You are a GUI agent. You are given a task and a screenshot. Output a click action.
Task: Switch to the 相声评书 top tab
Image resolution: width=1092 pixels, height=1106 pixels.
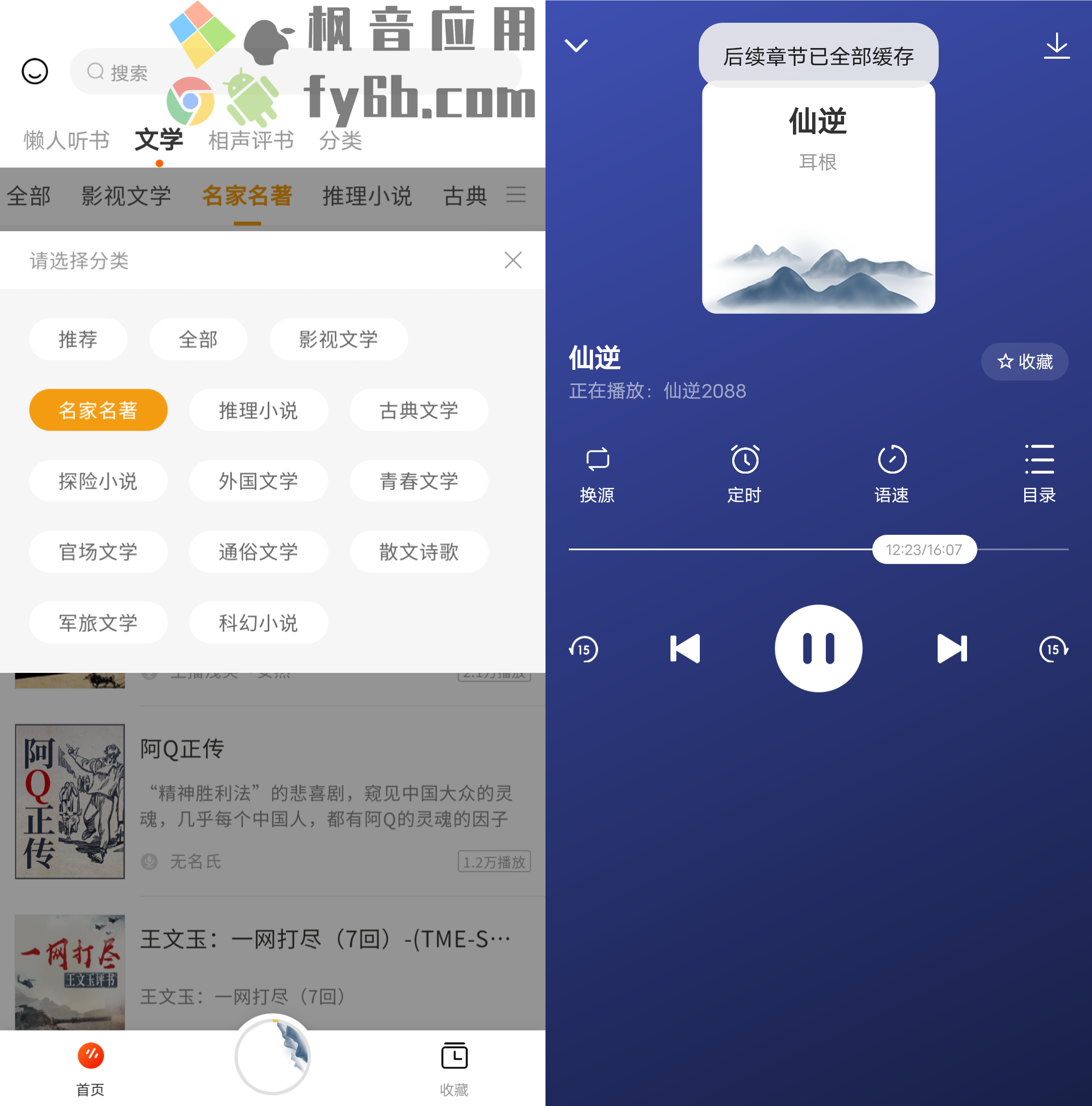tap(251, 140)
